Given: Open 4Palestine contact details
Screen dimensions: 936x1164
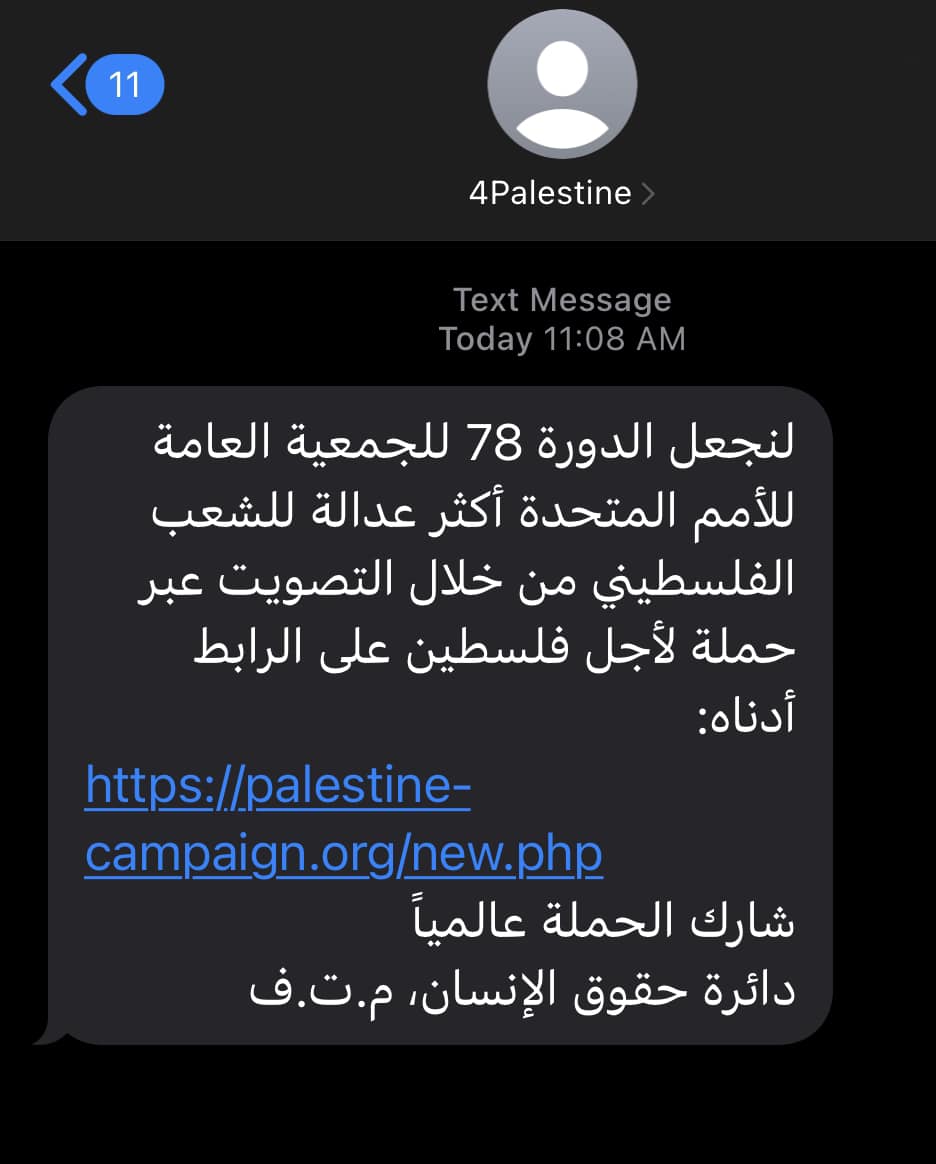Looking at the screenshot, I should coord(561,192).
